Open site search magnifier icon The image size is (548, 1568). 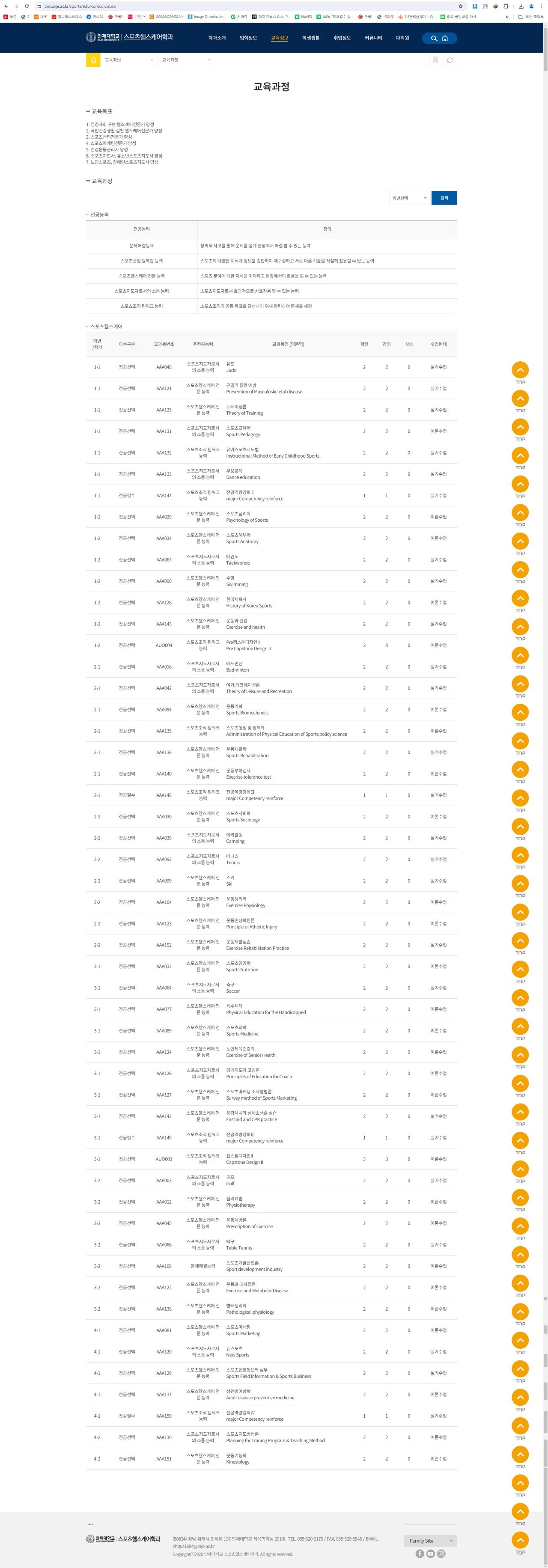pos(434,39)
